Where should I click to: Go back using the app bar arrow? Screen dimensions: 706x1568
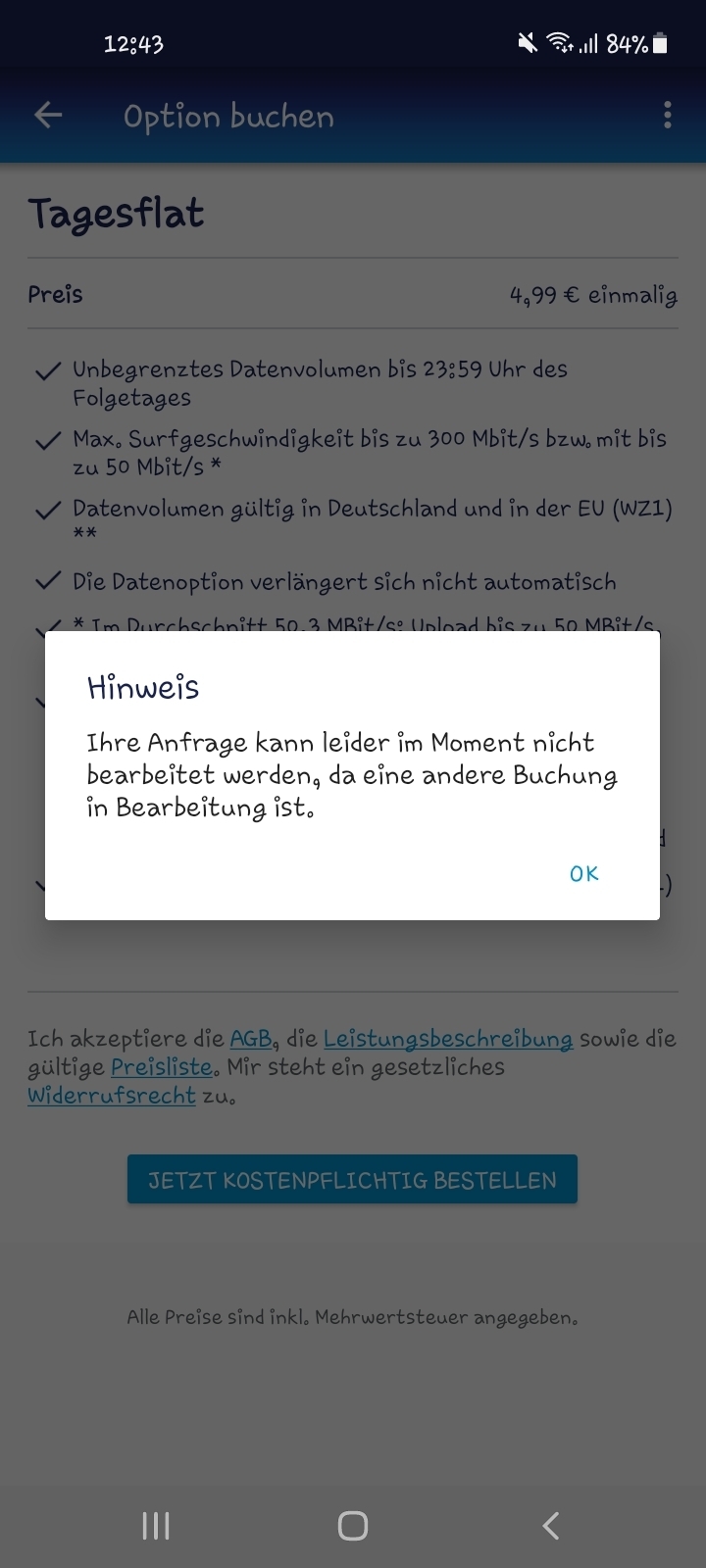(x=48, y=116)
